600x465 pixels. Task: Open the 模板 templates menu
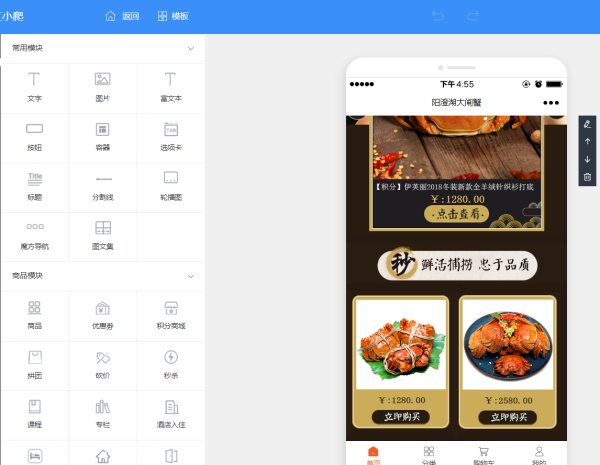pos(172,16)
